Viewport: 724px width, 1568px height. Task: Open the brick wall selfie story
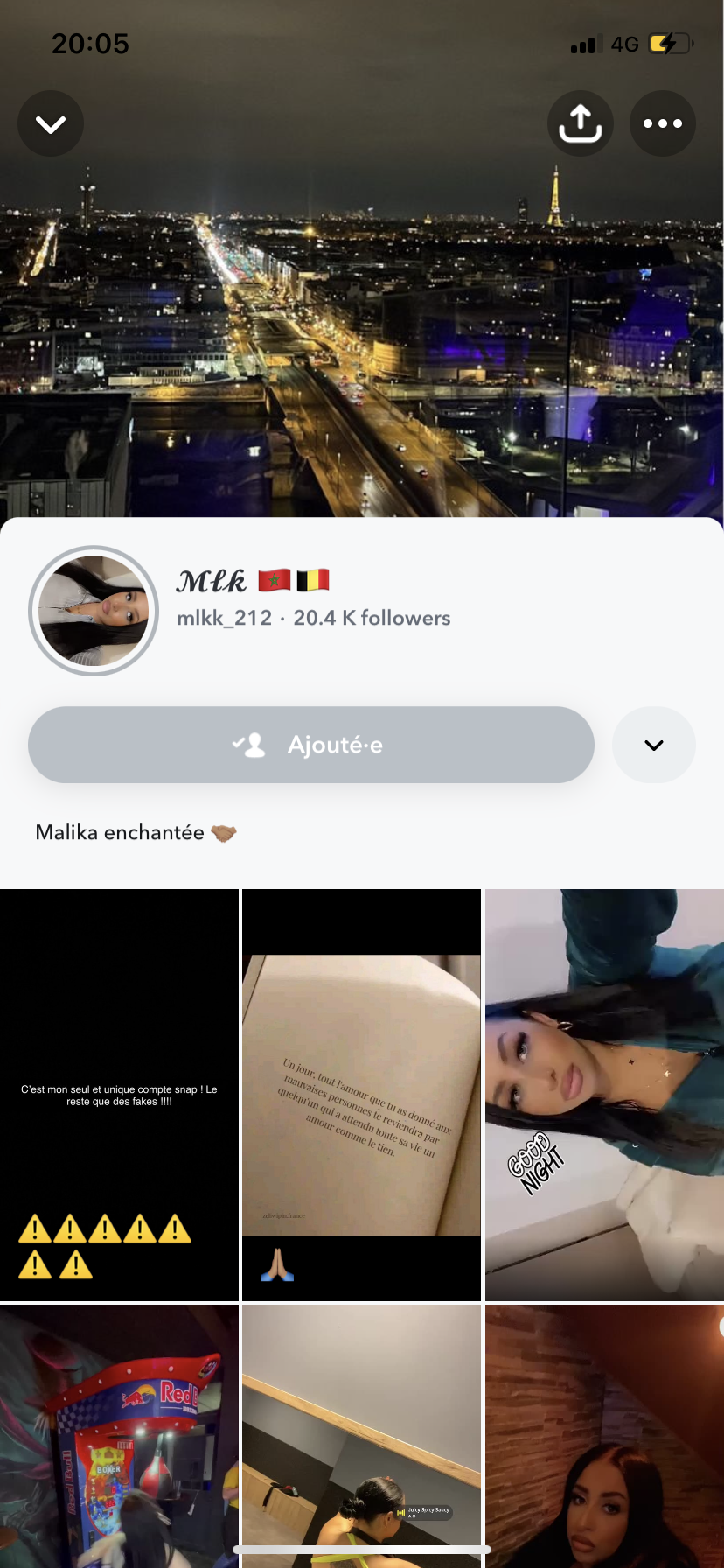click(x=604, y=1435)
